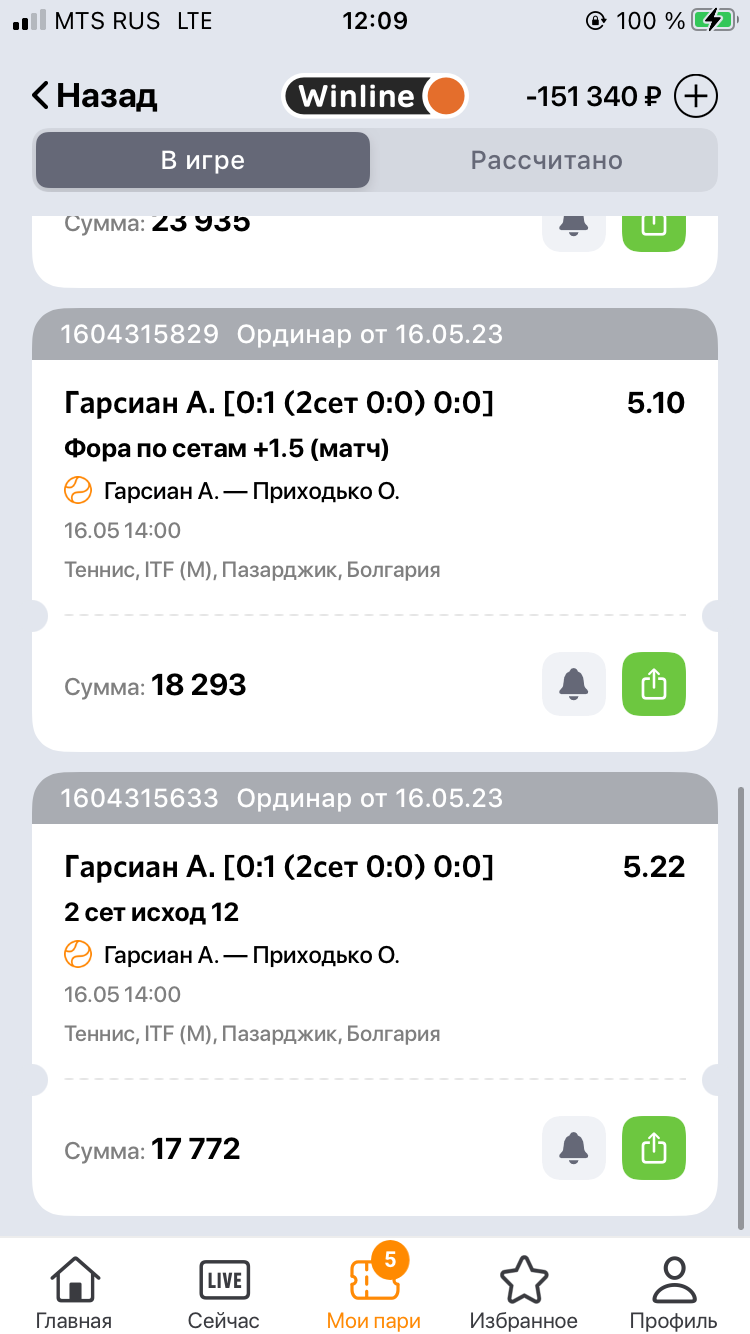Switch to the Рассчитано tab
Image resolution: width=750 pixels, height=1334 pixels.
pos(546,161)
